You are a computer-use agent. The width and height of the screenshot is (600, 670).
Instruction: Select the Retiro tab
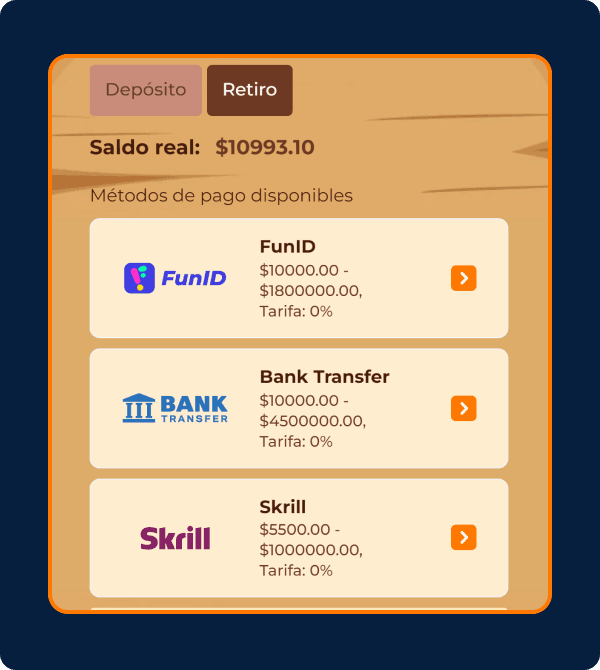[250, 90]
